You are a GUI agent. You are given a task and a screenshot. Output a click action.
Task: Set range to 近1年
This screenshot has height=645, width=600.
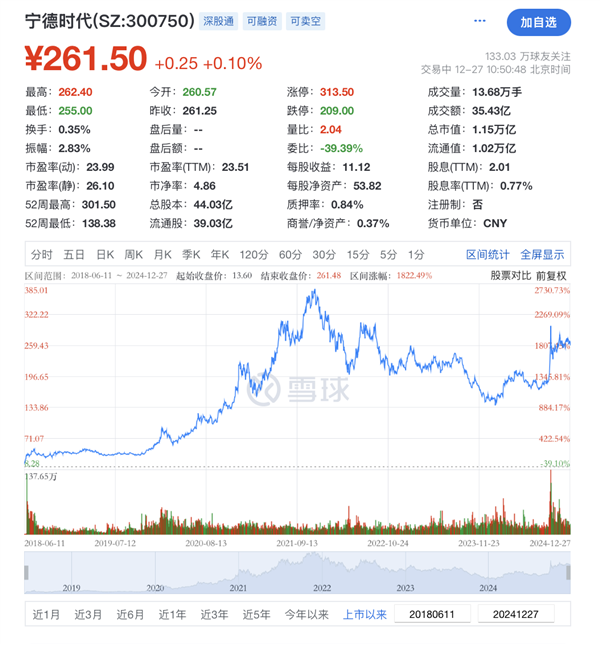tap(171, 614)
